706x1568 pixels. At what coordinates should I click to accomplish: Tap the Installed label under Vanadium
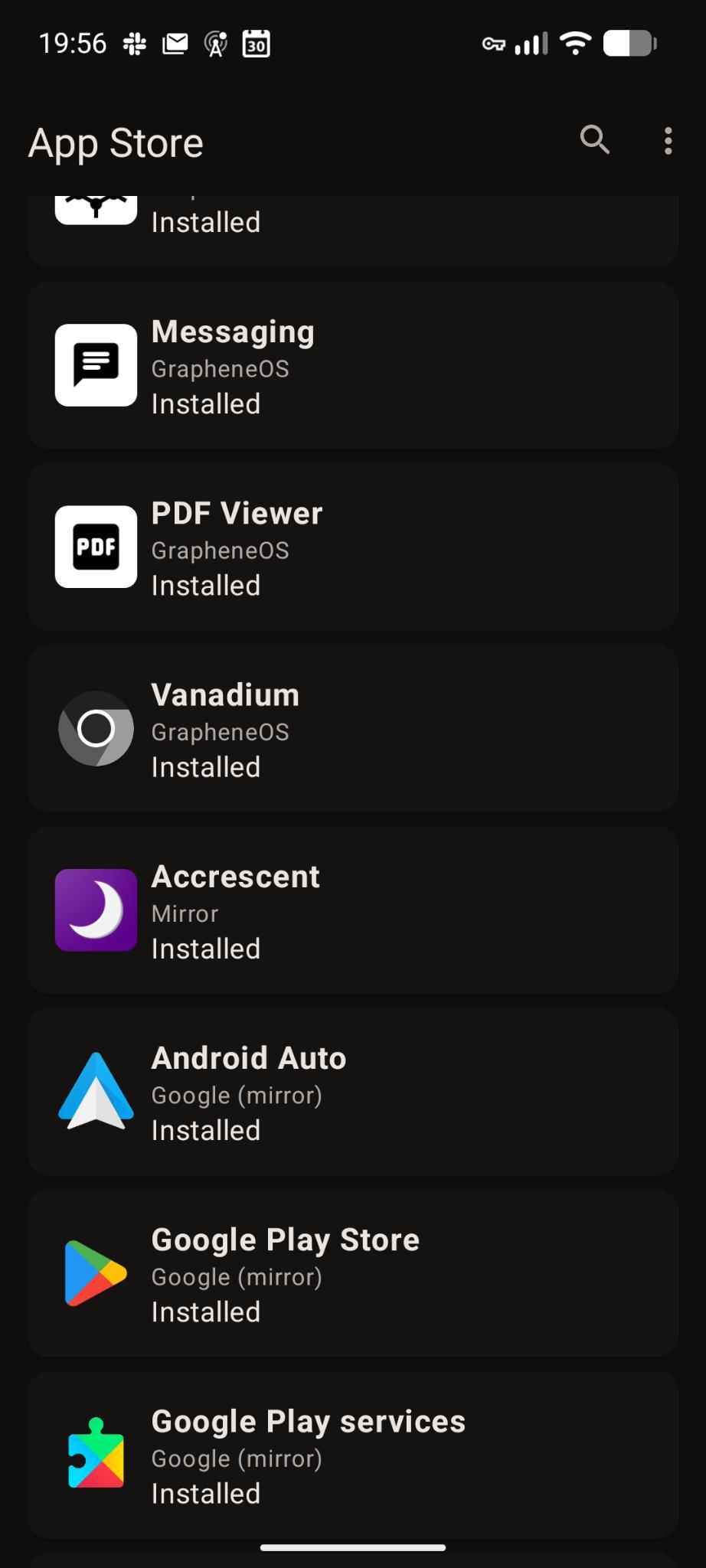tap(205, 766)
